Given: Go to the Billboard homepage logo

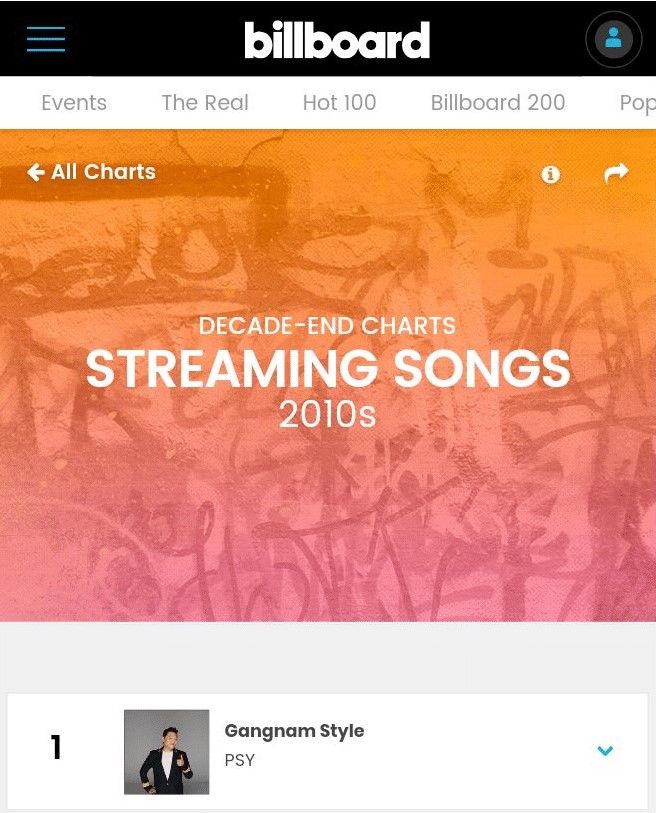Looking at the screenshot, I should 337,40.
